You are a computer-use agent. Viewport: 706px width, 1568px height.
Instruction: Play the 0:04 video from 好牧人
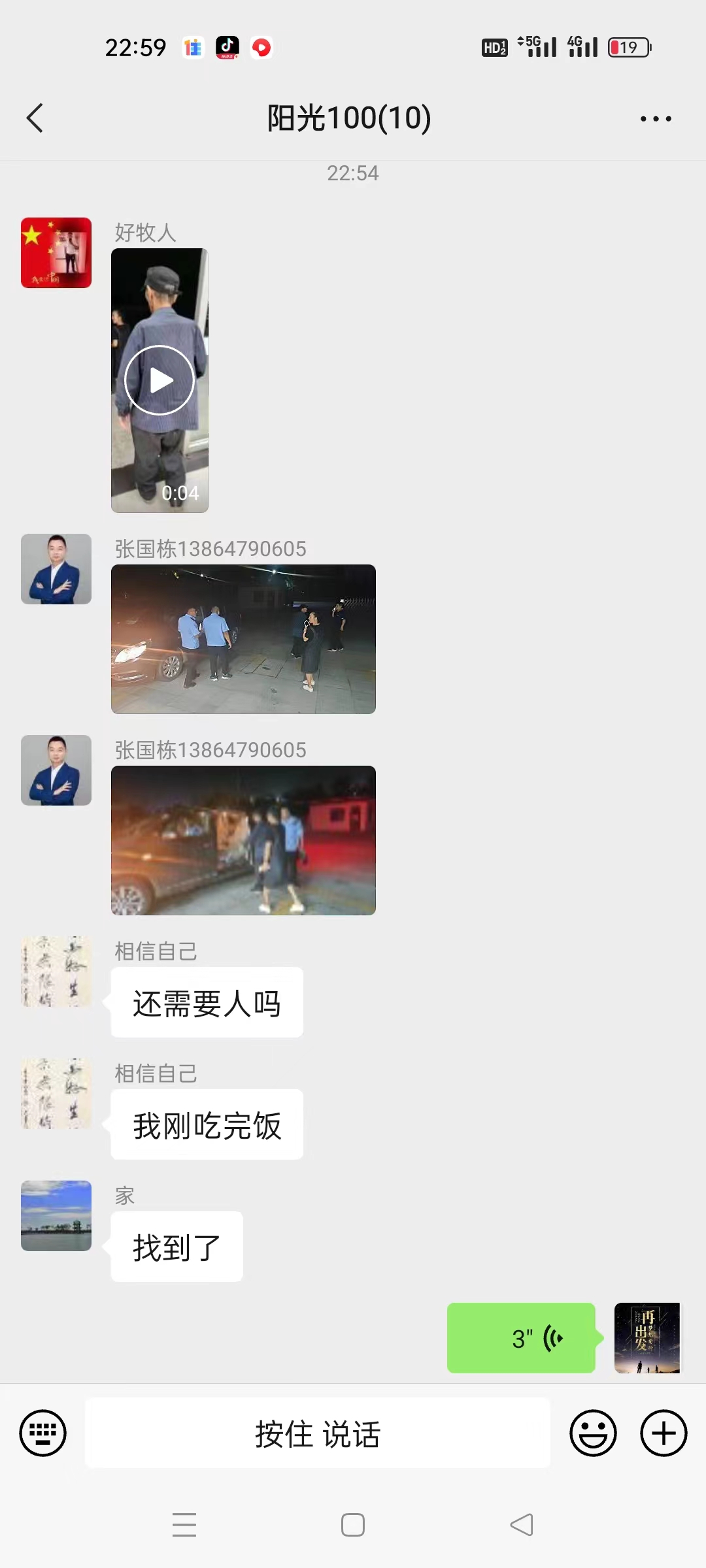(x=160, y=380)
